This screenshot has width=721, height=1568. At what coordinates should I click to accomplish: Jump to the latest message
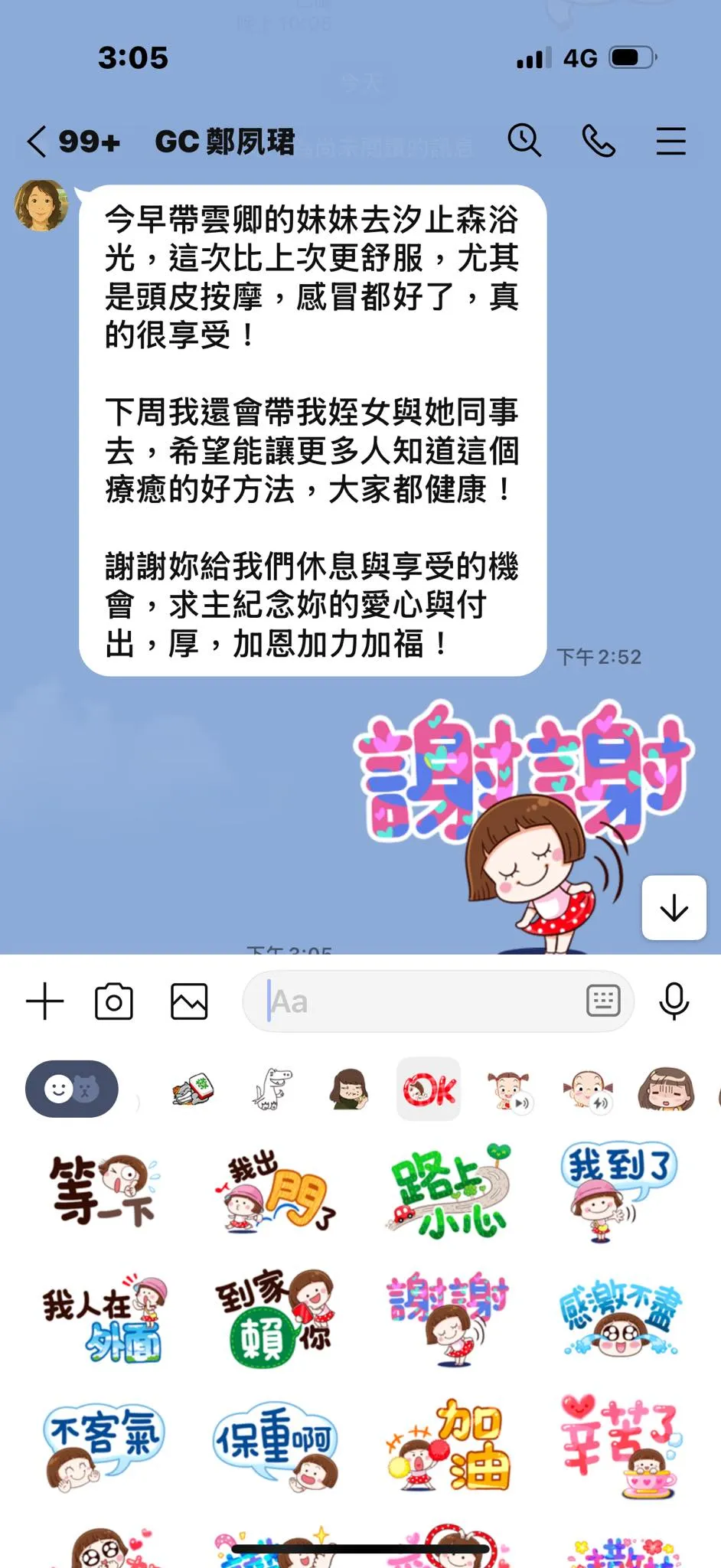(x=674, y=908)
